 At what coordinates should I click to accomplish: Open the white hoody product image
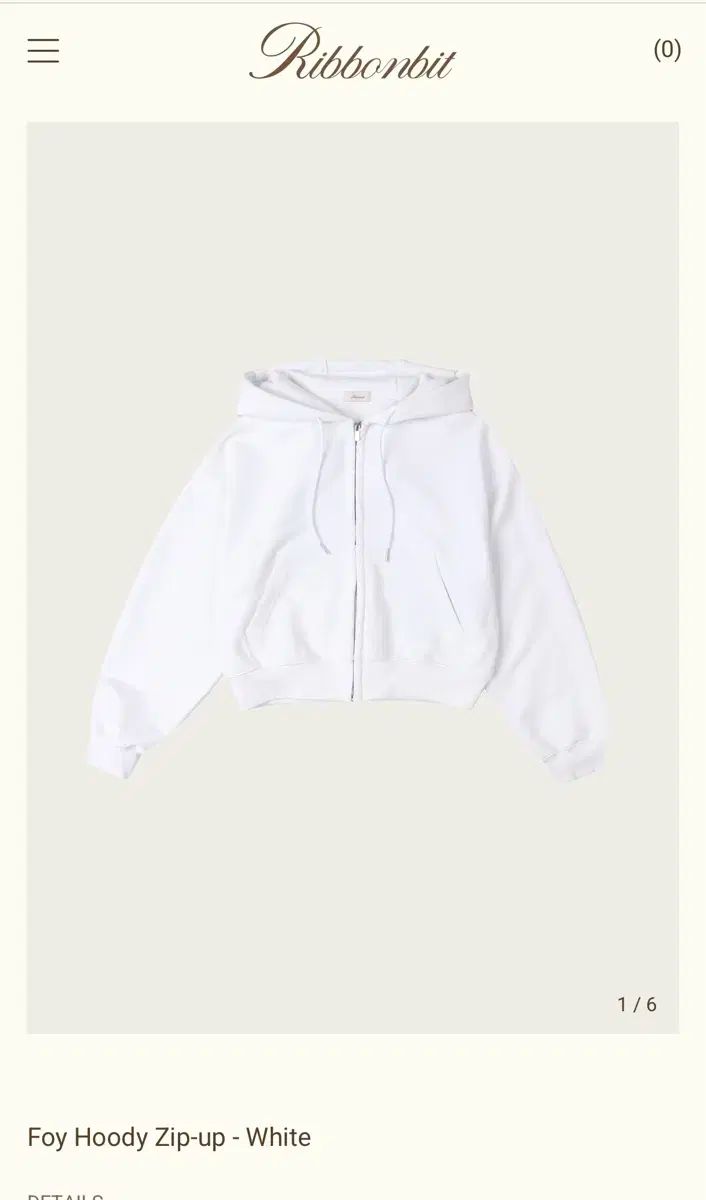coord(352,577)
